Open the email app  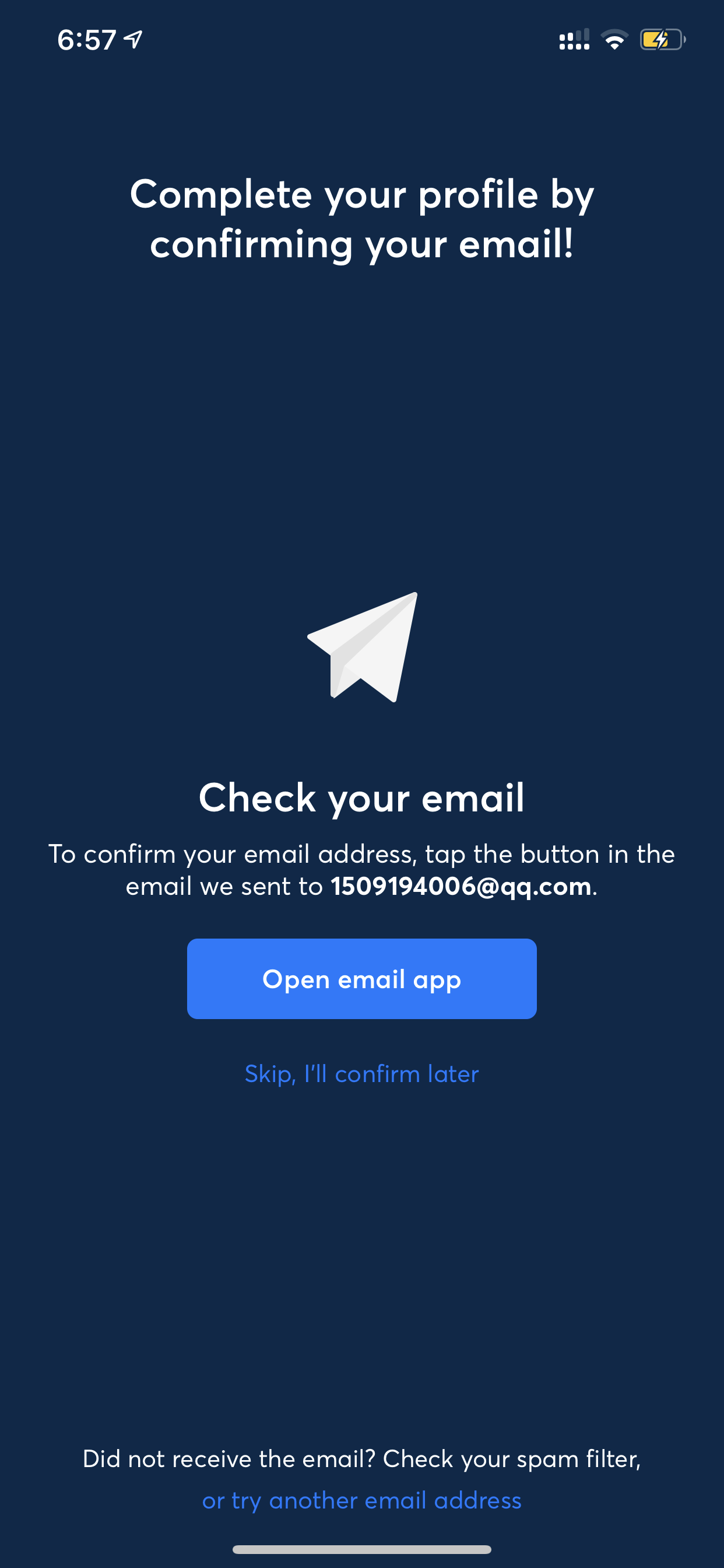[361, 979]
